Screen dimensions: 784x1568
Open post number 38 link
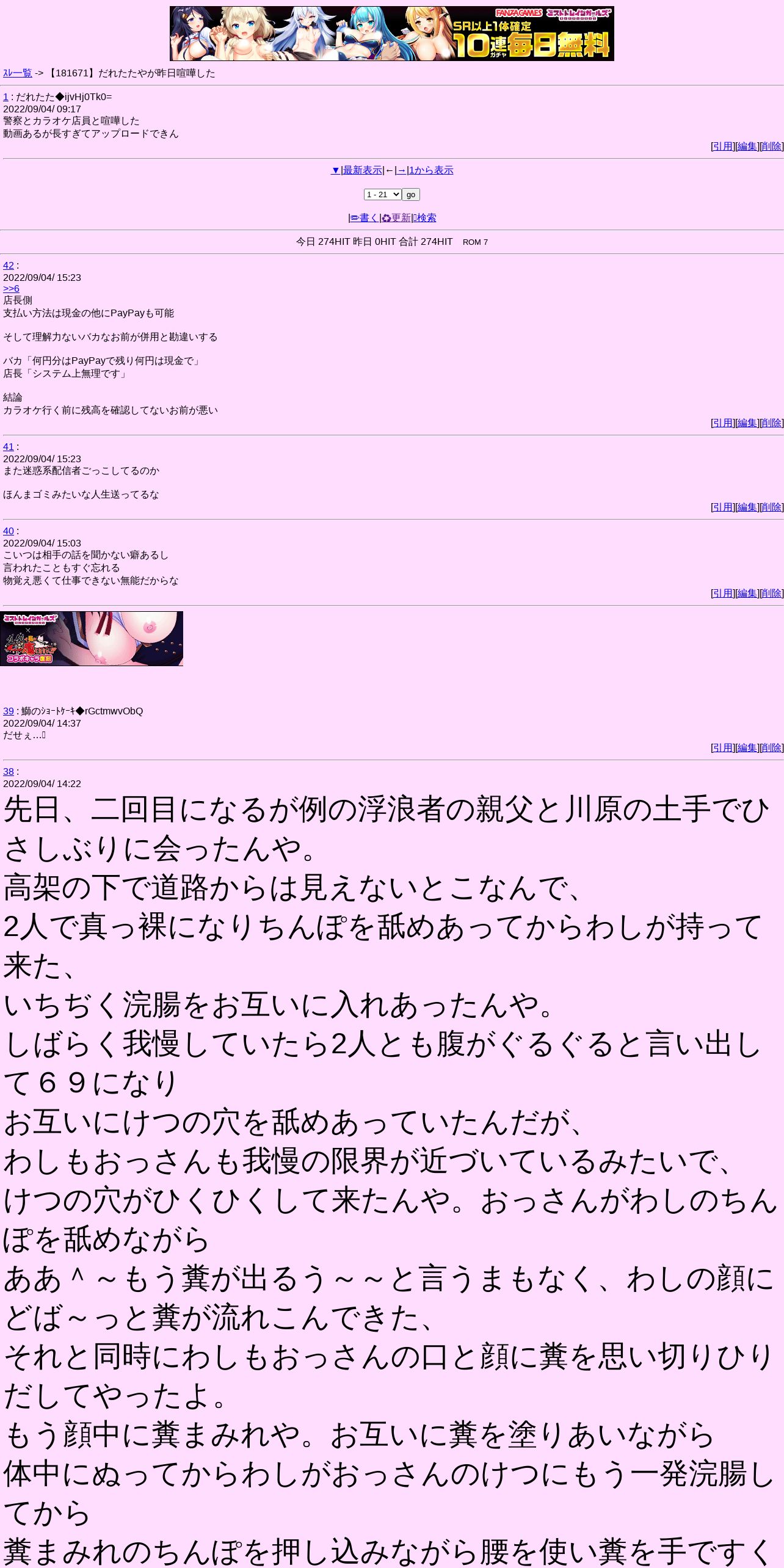pos(8,772)
